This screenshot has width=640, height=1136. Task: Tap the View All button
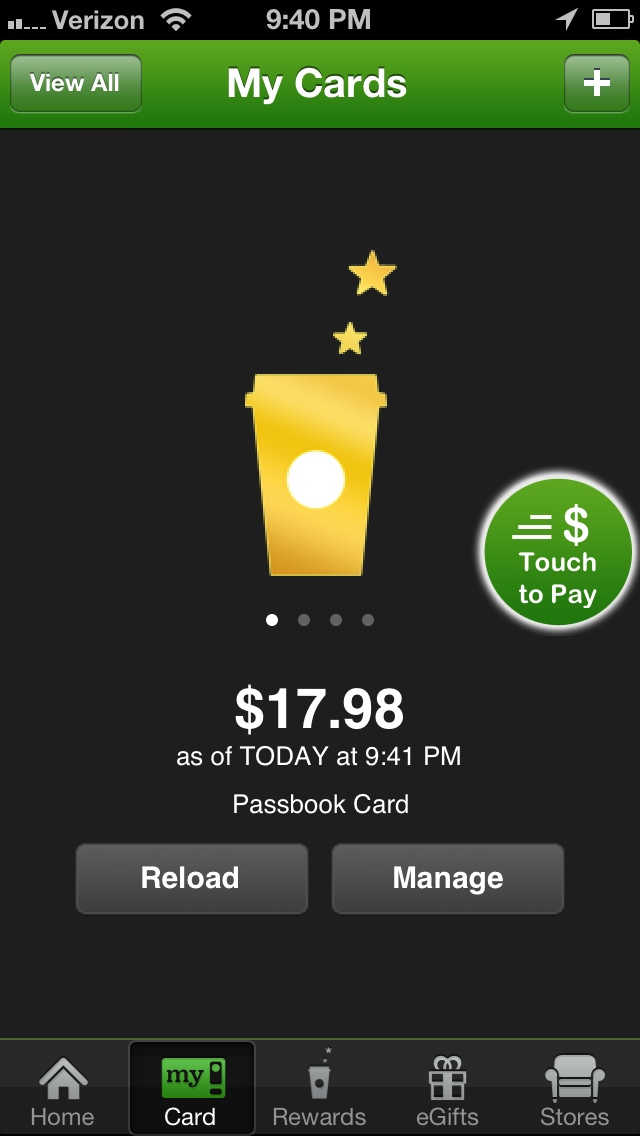pos(75,83)
